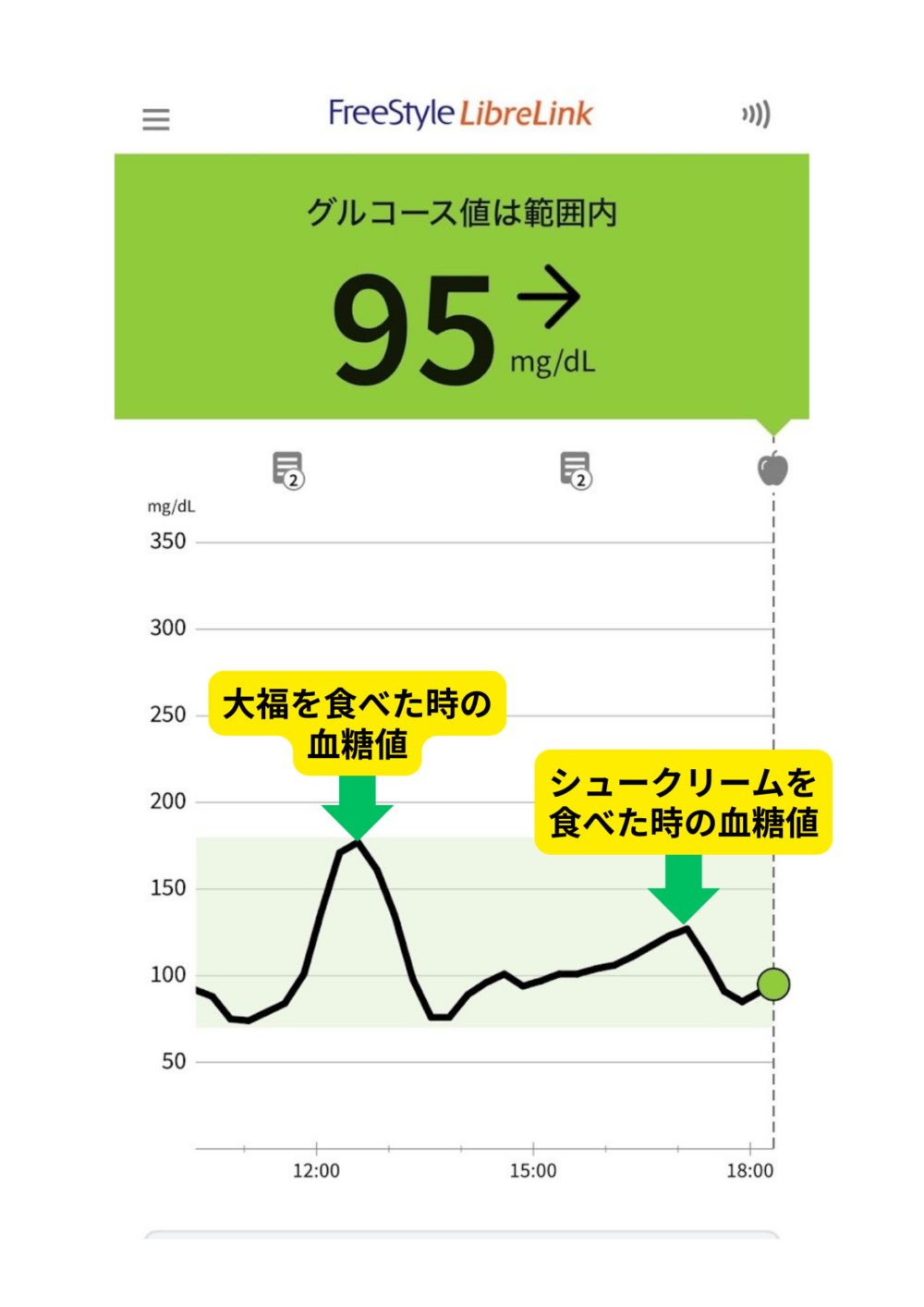
Task: Tap the green current glucose dot on graph
Action: [x=774, y=985]
